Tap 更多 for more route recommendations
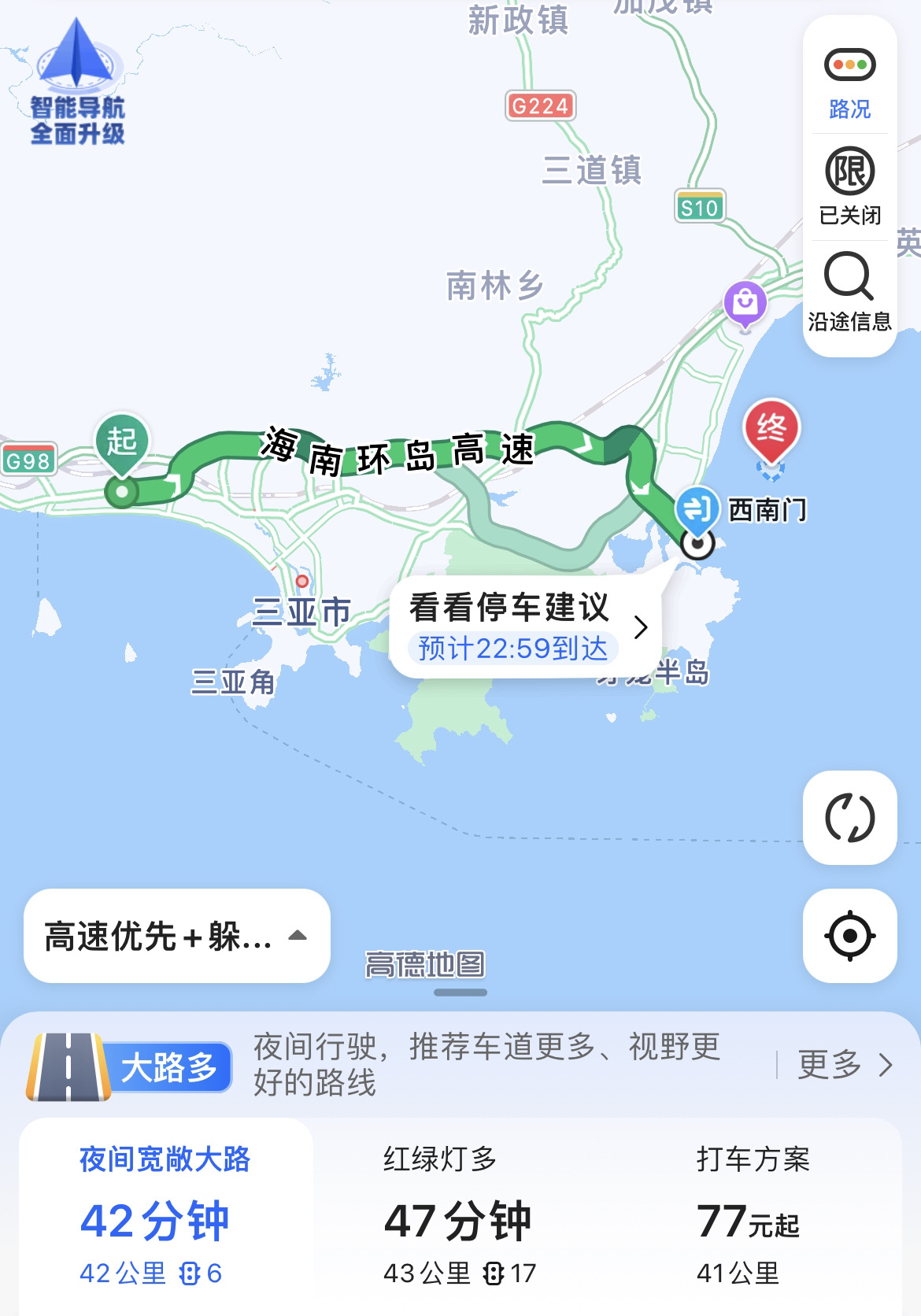Viewport: 921px width, 1316px height. pos(844,1065)
